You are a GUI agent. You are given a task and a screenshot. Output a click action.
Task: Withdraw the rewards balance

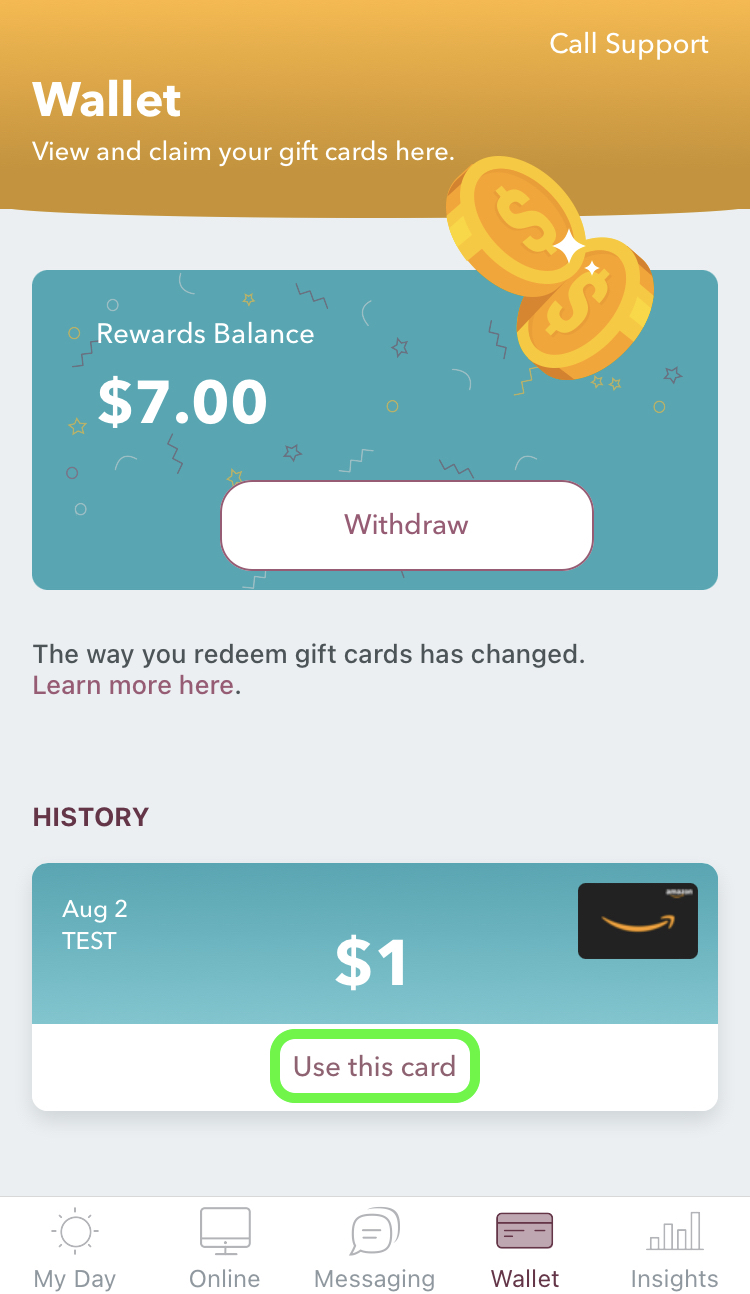(x=406, y=525)
